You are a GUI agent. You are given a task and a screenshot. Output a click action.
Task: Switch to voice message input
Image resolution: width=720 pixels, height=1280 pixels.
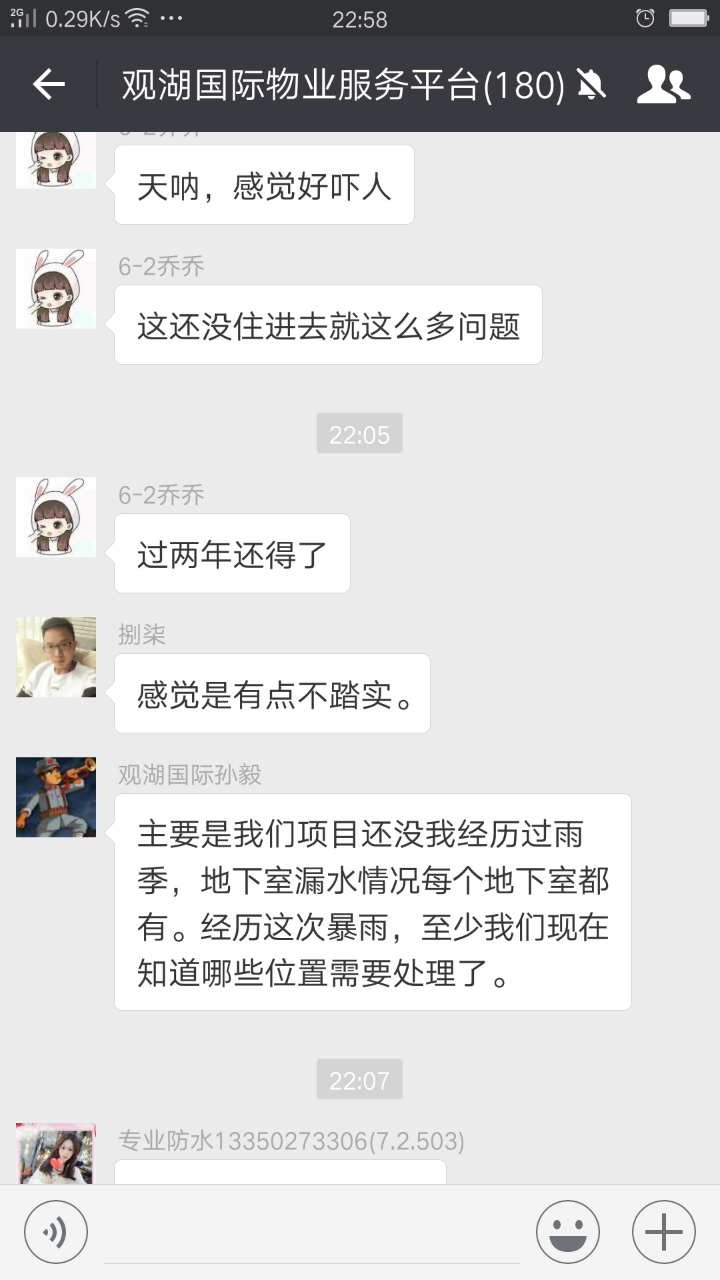[x=56, y=1232]
